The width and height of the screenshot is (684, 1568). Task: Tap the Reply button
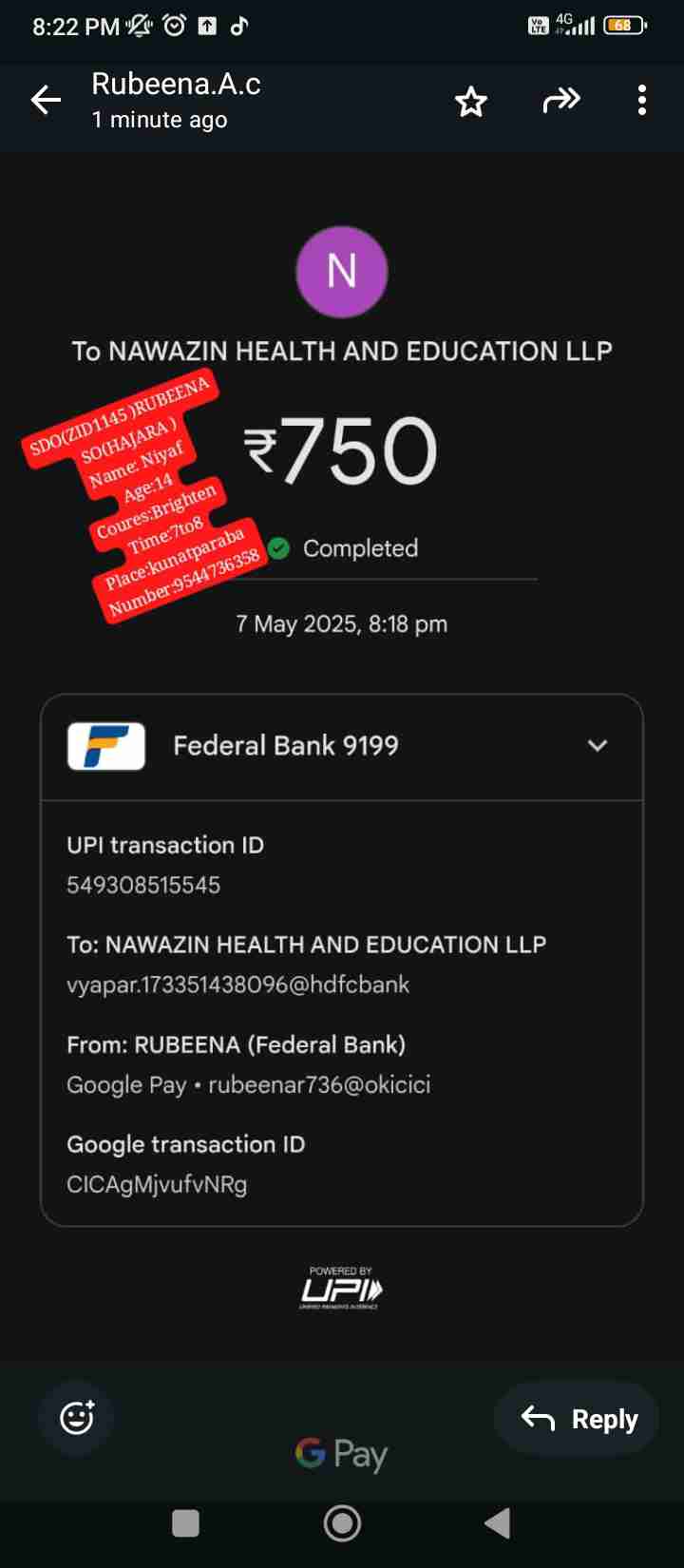[578, 1419]
